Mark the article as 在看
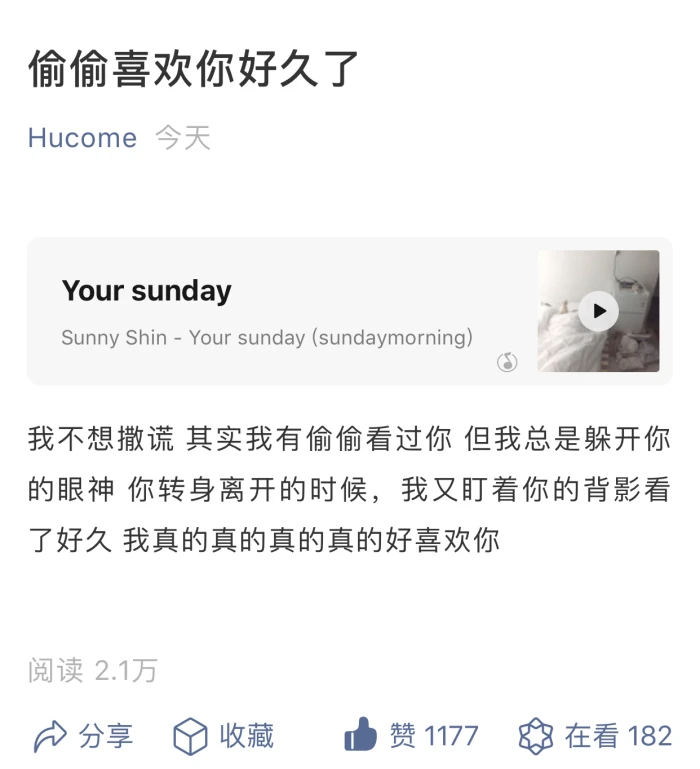 pyautogui.click(x=595, y=737)
